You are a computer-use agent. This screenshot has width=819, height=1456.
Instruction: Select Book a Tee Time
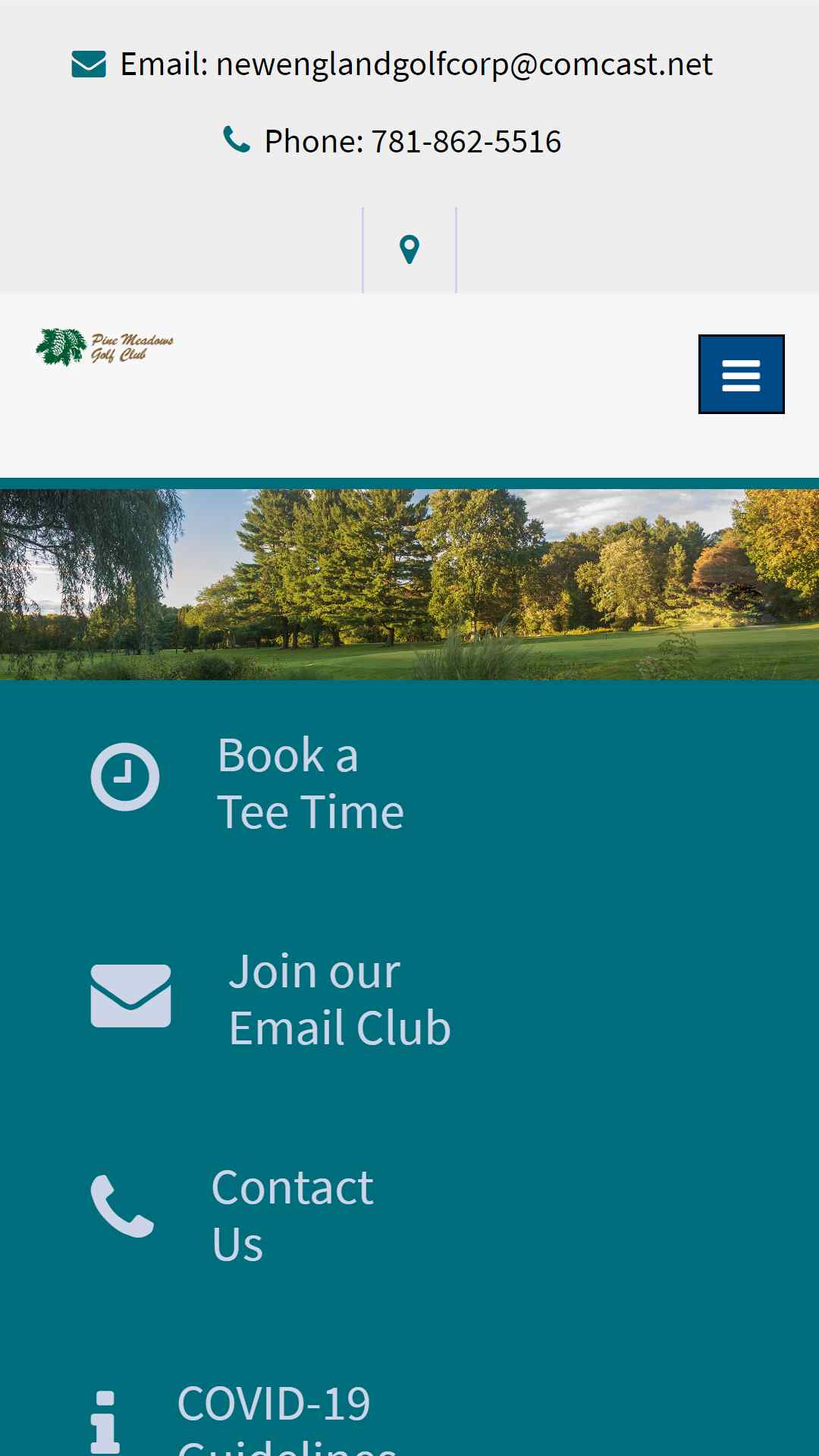(310, 783)
